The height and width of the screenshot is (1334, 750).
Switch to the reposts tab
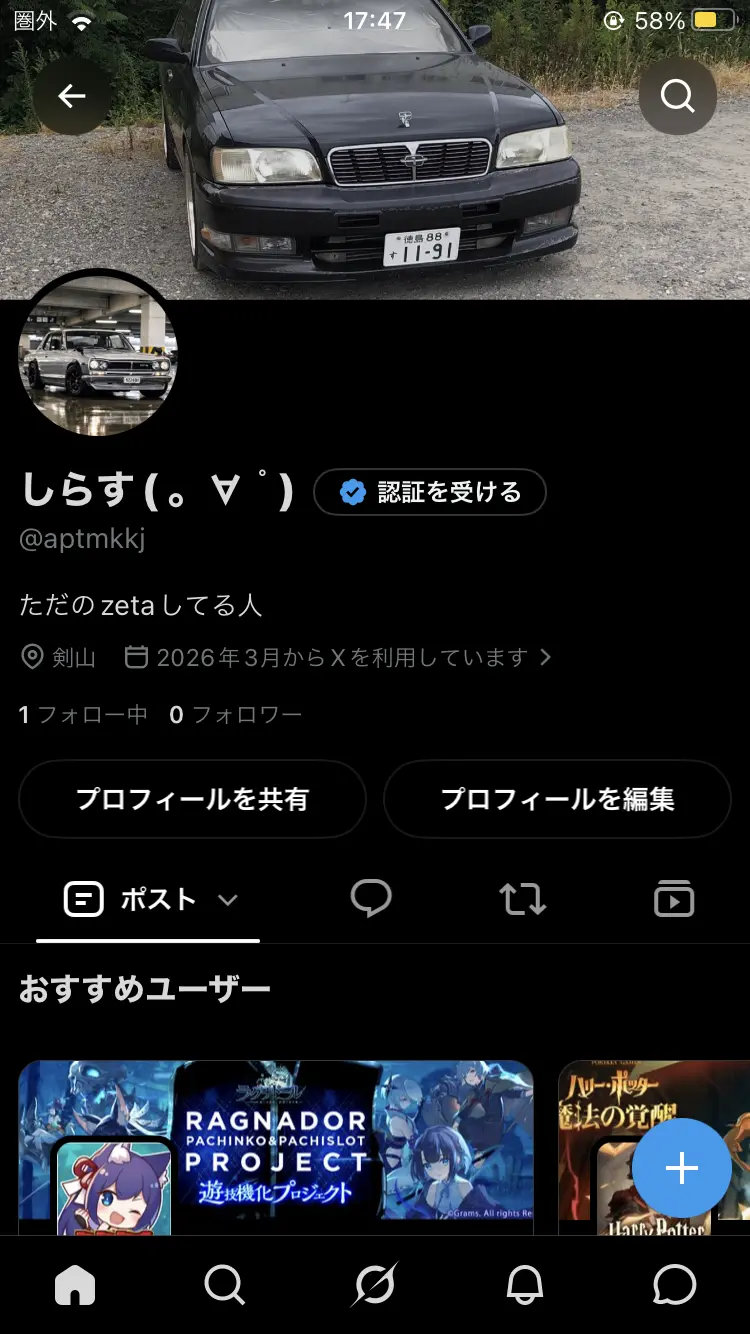523,900
